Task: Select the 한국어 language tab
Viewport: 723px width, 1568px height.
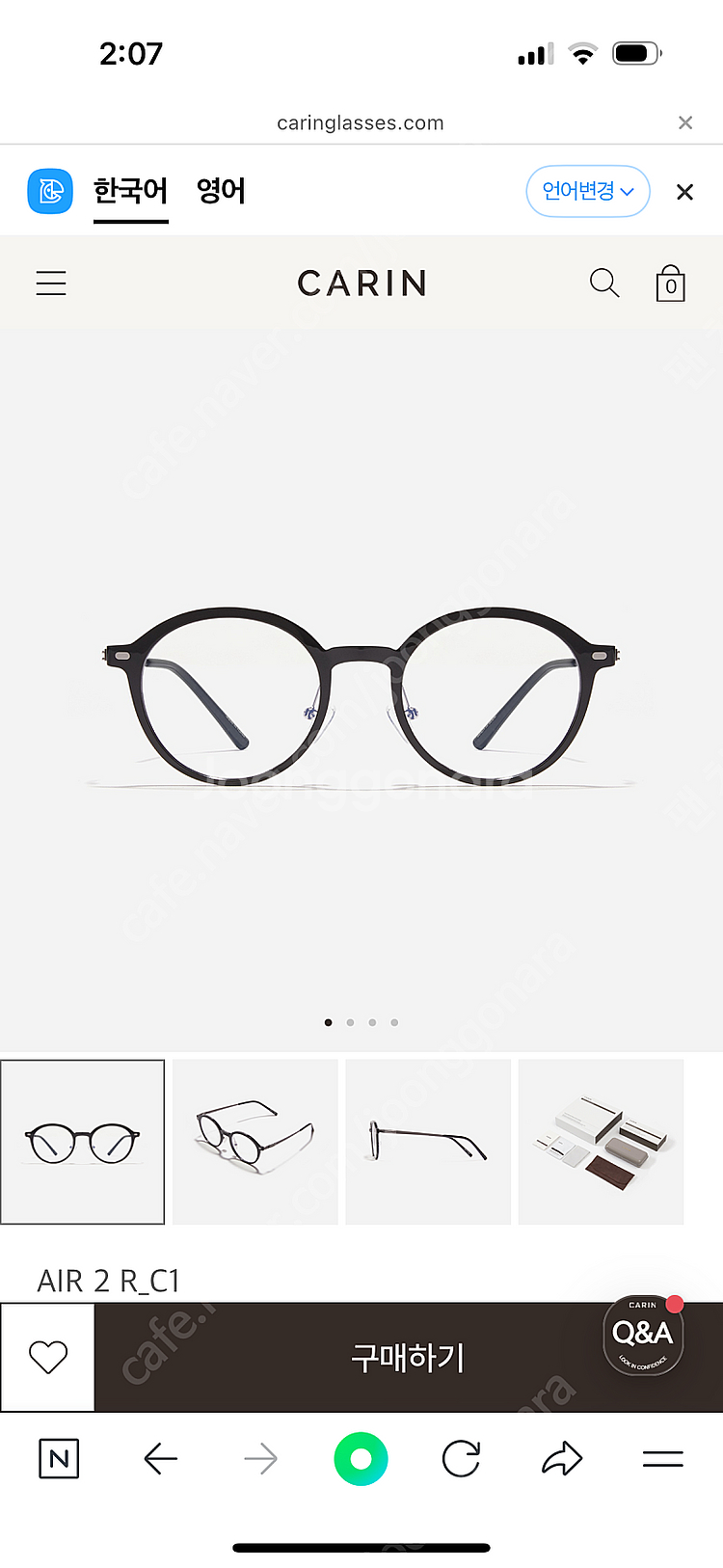Action: click(131, 191)
